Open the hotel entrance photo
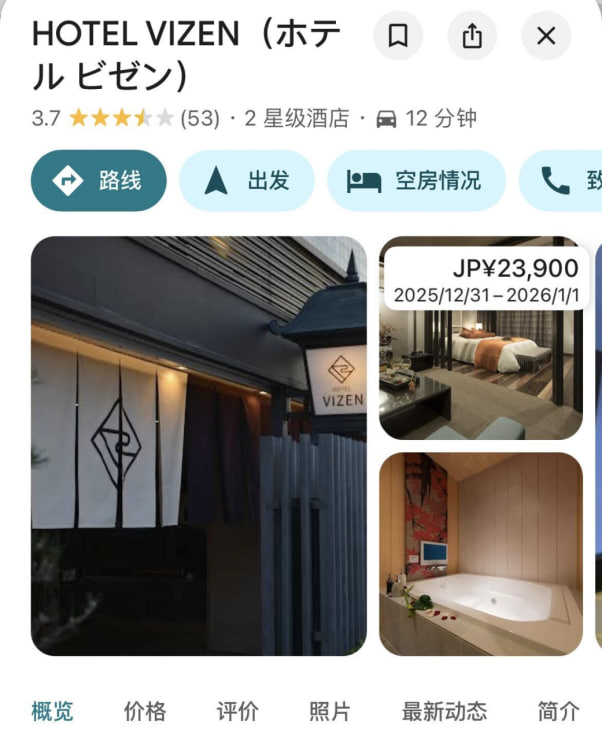Viewport: 602px width, 740px height. coord(199,446)
